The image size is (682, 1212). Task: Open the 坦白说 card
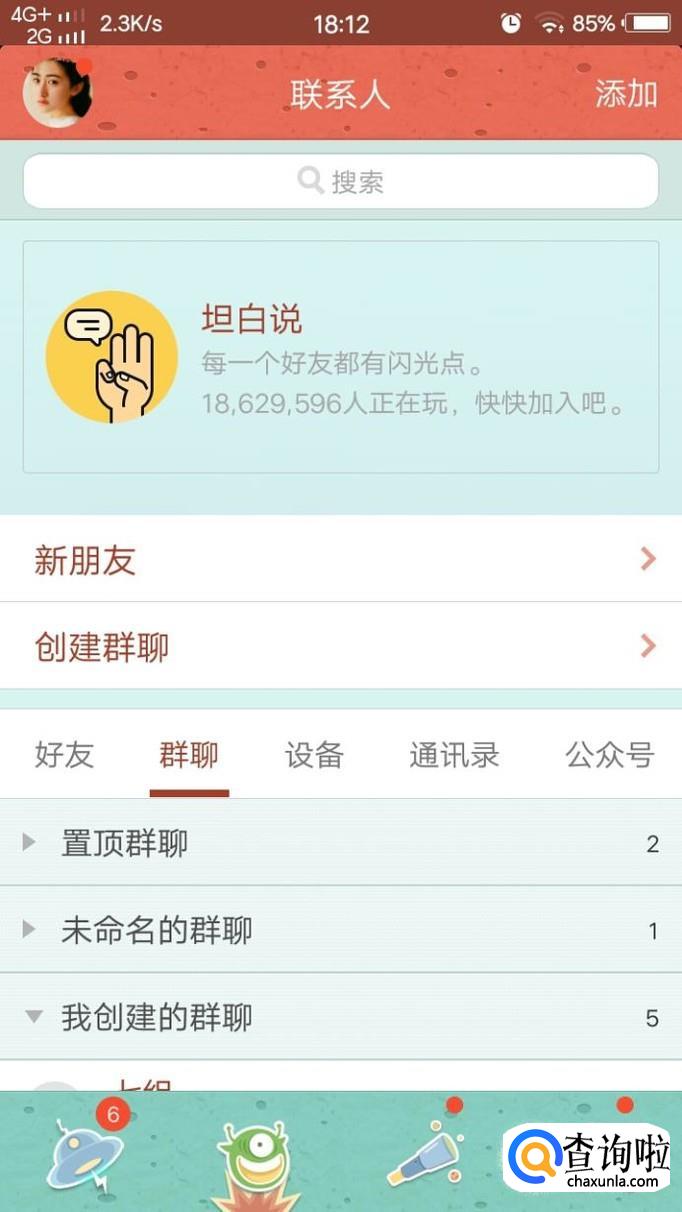point(340,357)
